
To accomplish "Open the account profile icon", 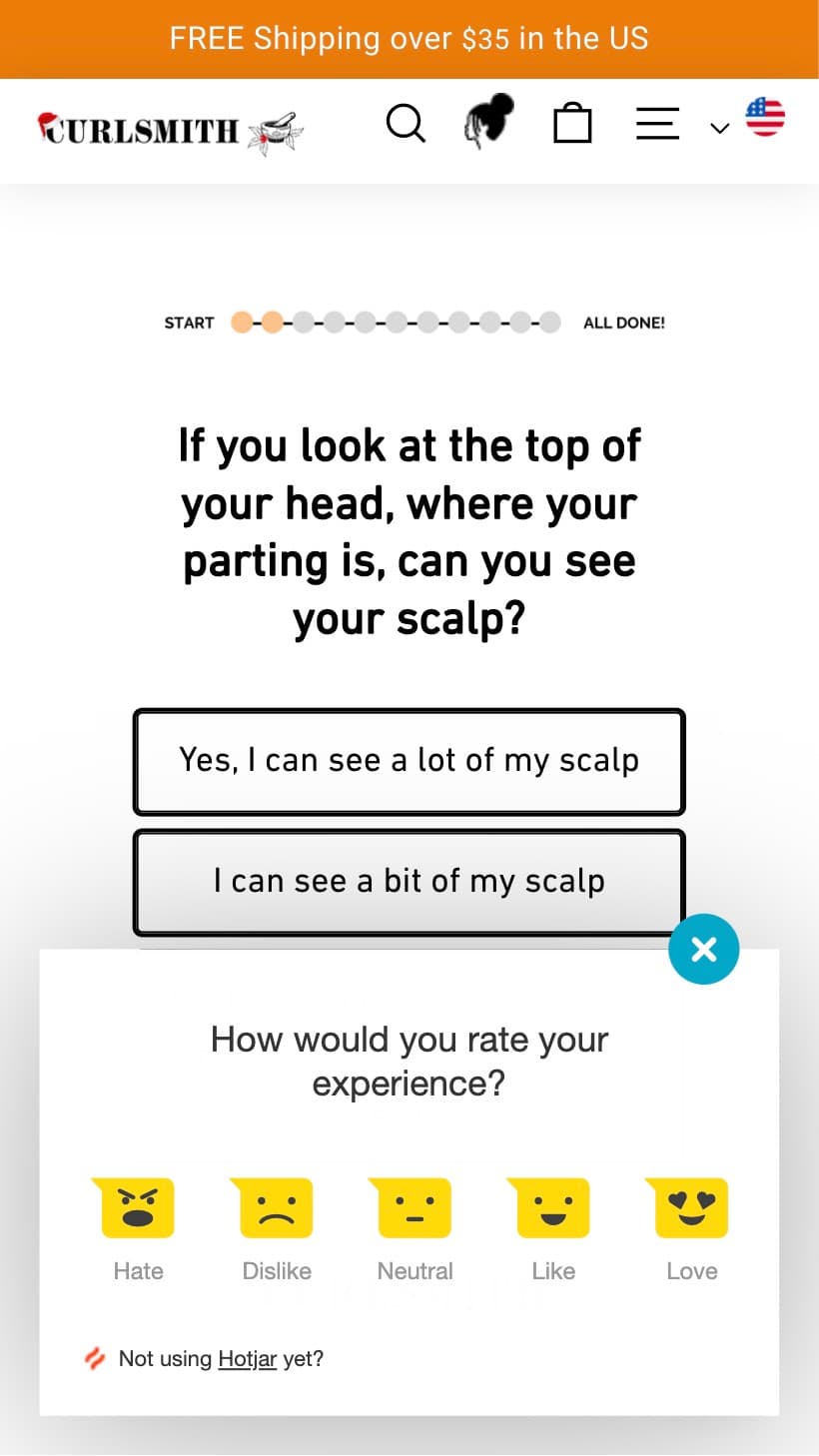I will (x=488, y=122).
